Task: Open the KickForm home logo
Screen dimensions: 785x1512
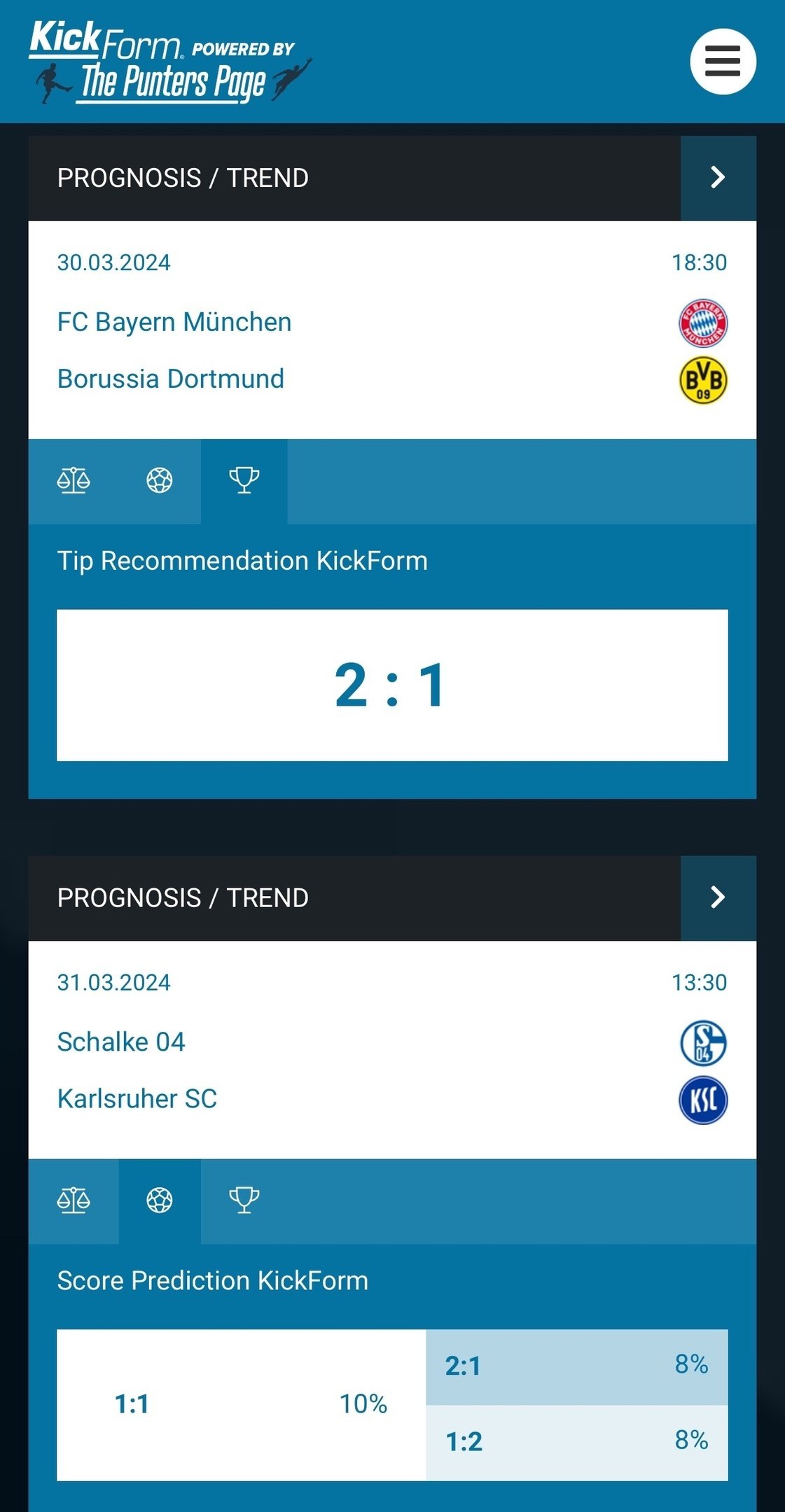Action: point(168,62)
